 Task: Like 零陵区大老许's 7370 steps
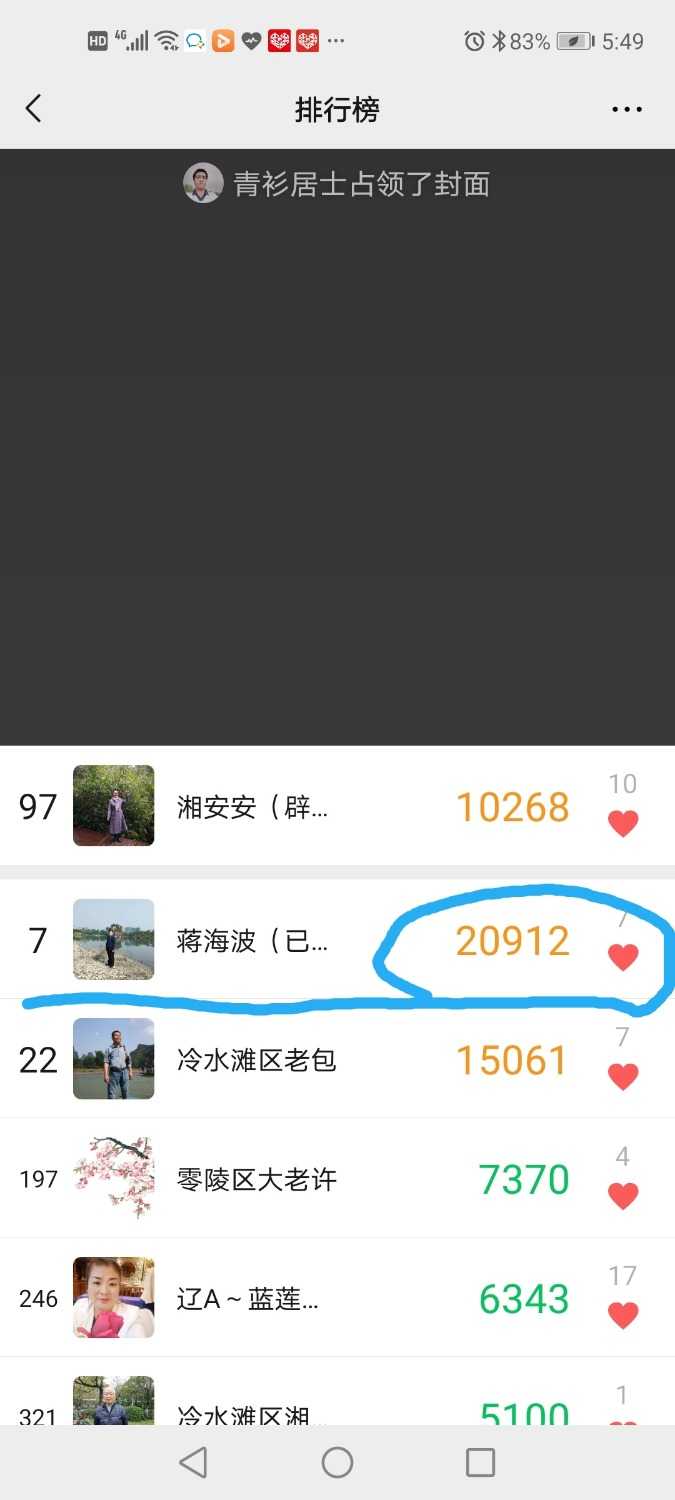click(623, 1195)
